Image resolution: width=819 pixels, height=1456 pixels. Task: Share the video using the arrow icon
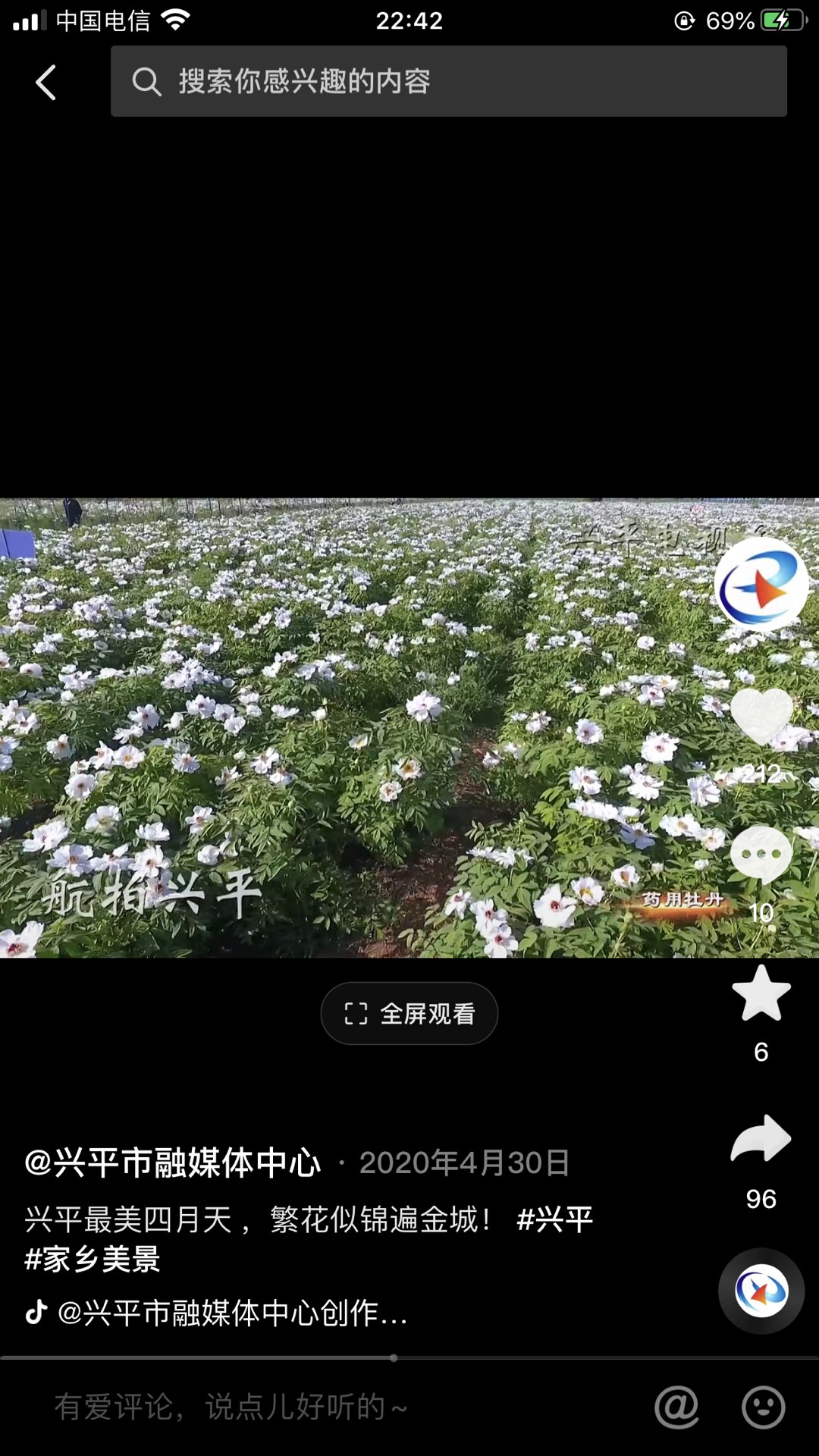(x=761, y=1138)
